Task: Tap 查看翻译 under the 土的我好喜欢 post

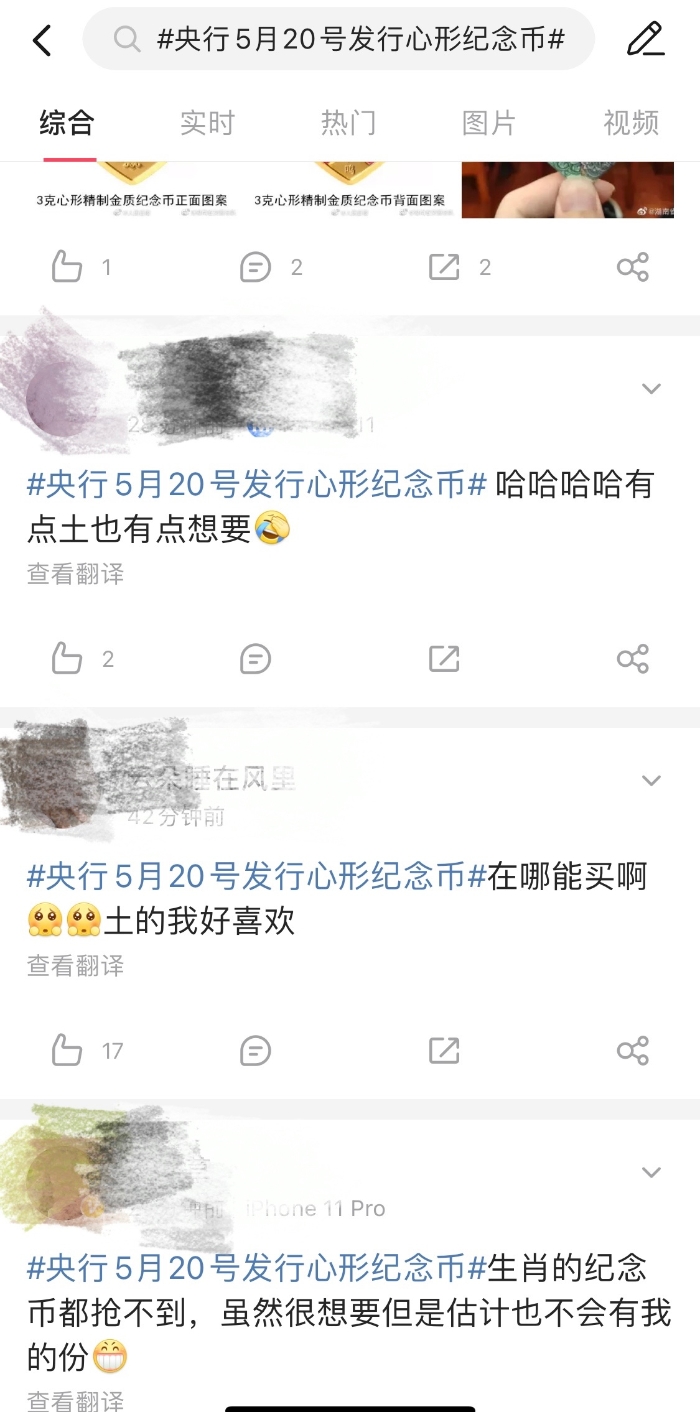Action: (x=75, y=965)
